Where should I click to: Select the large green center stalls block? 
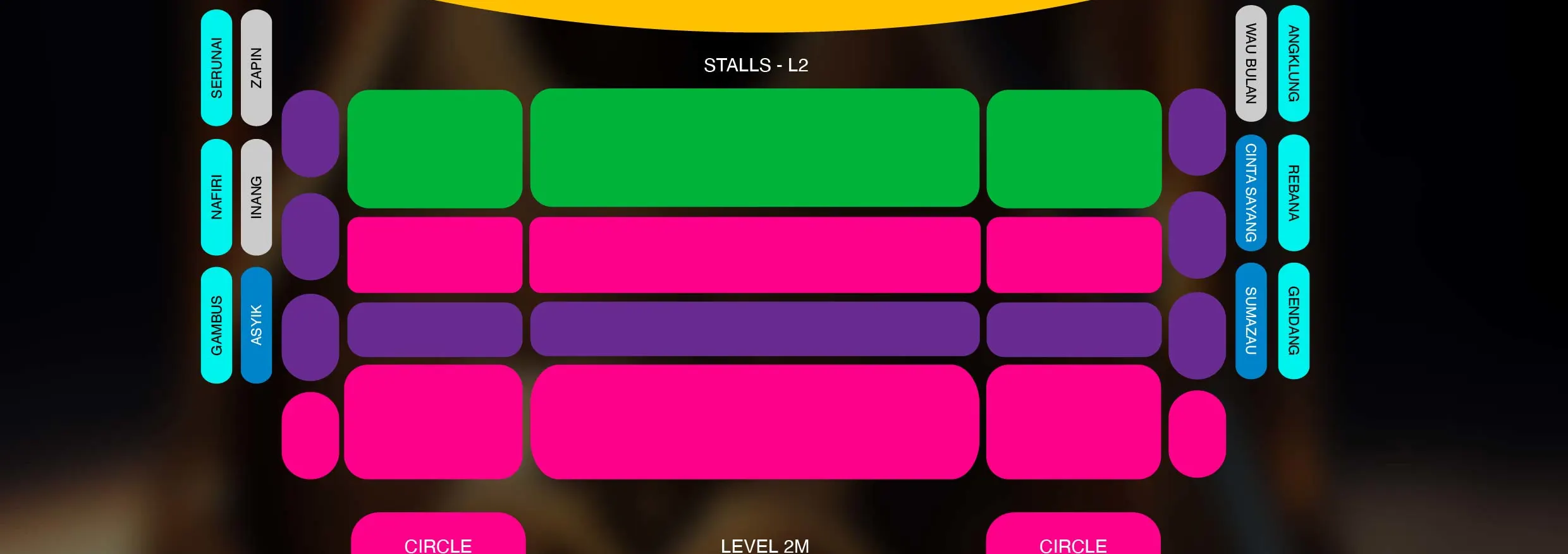(754, 147)
